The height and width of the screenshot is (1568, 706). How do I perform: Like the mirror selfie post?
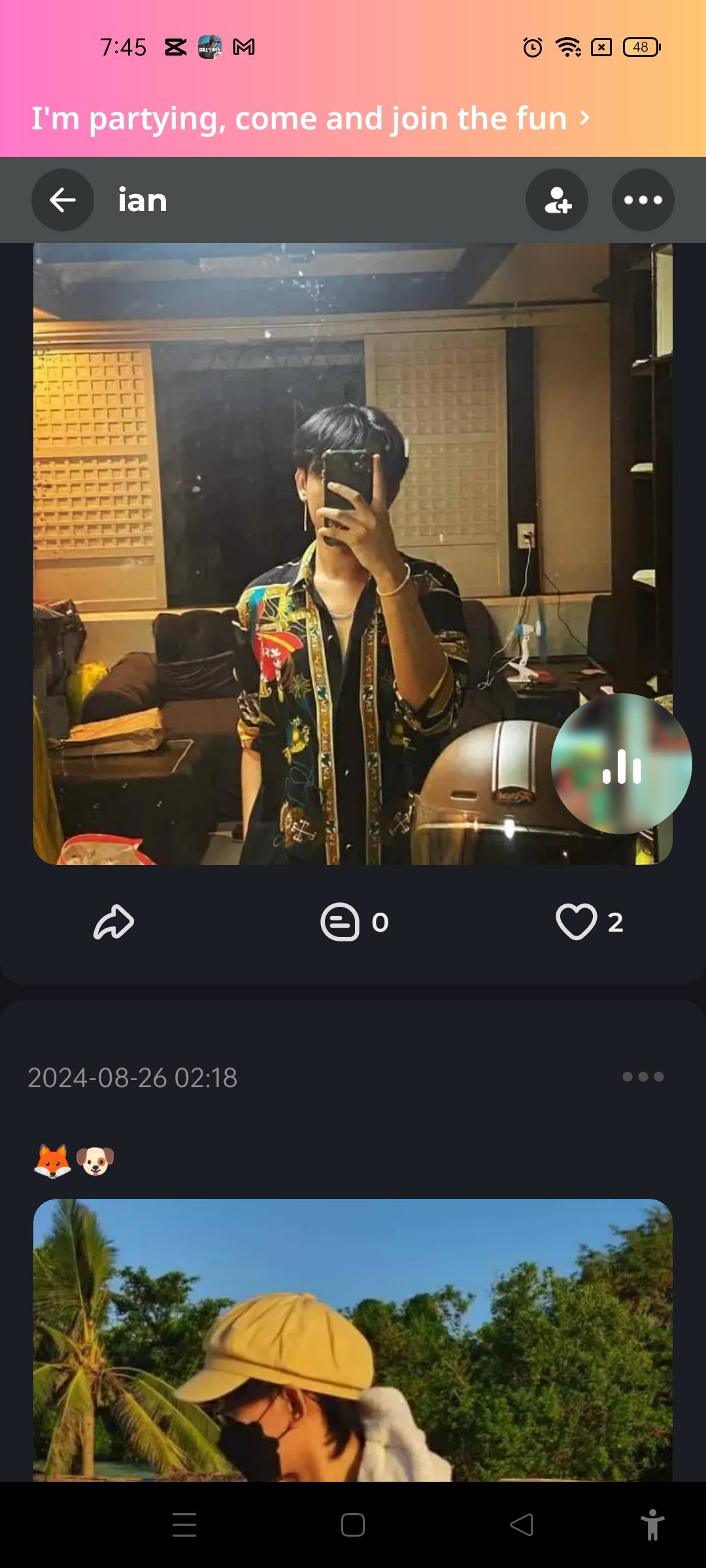[577, 922]
